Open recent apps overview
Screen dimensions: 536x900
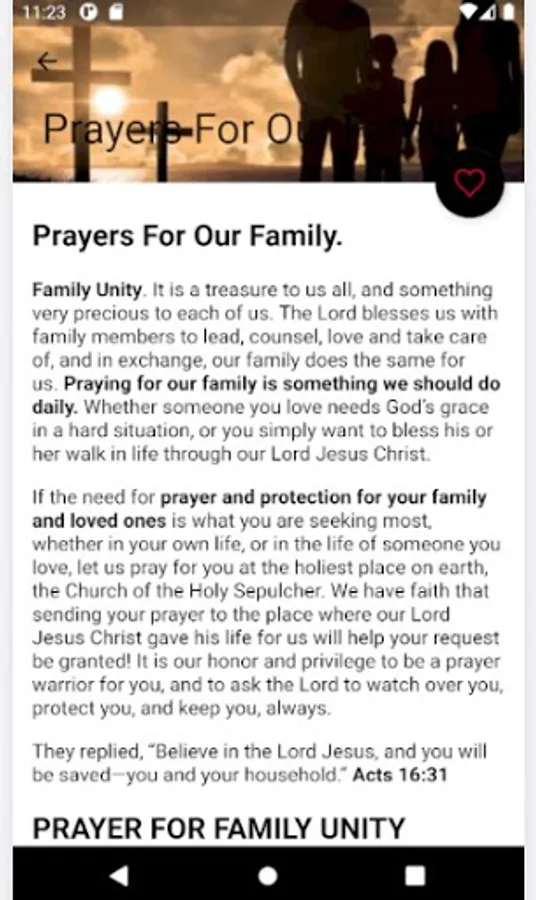(x=415, y=876)
